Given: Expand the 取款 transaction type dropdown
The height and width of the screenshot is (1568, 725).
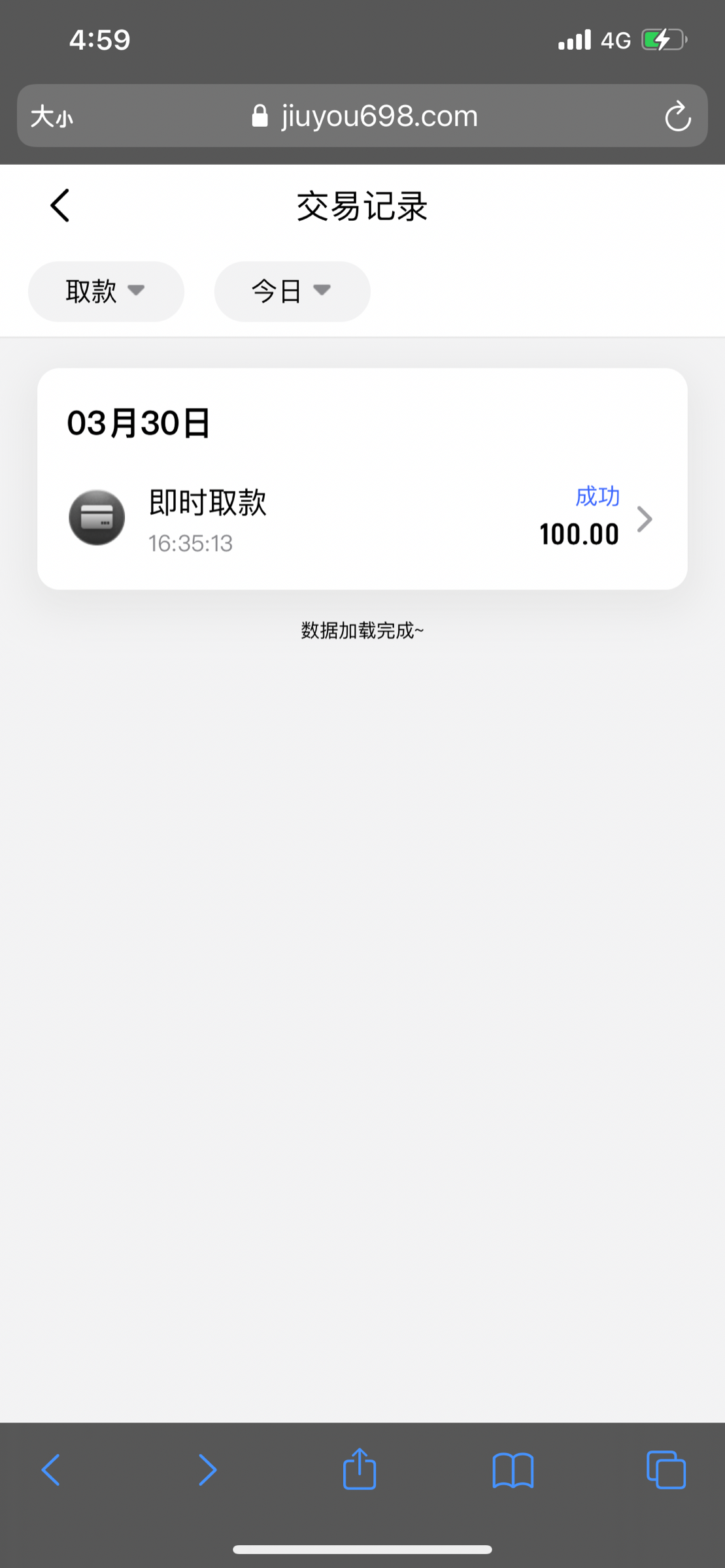Looking at the screenshot, I should click(106, 291).
